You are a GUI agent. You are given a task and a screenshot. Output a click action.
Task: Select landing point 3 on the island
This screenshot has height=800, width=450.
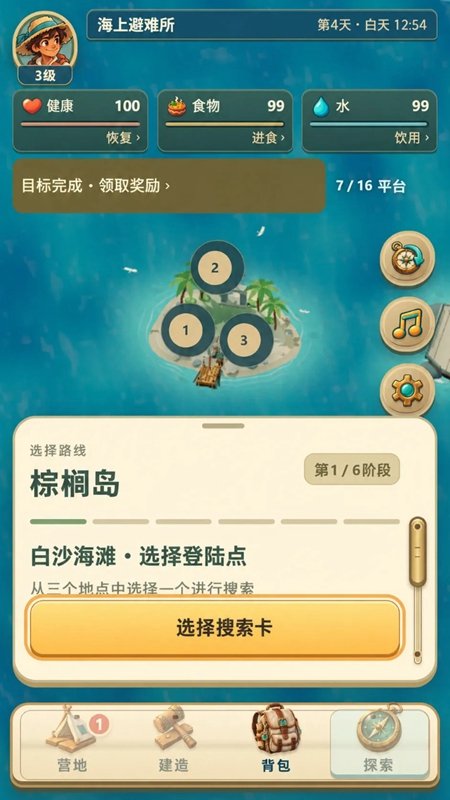pos(244,340)
